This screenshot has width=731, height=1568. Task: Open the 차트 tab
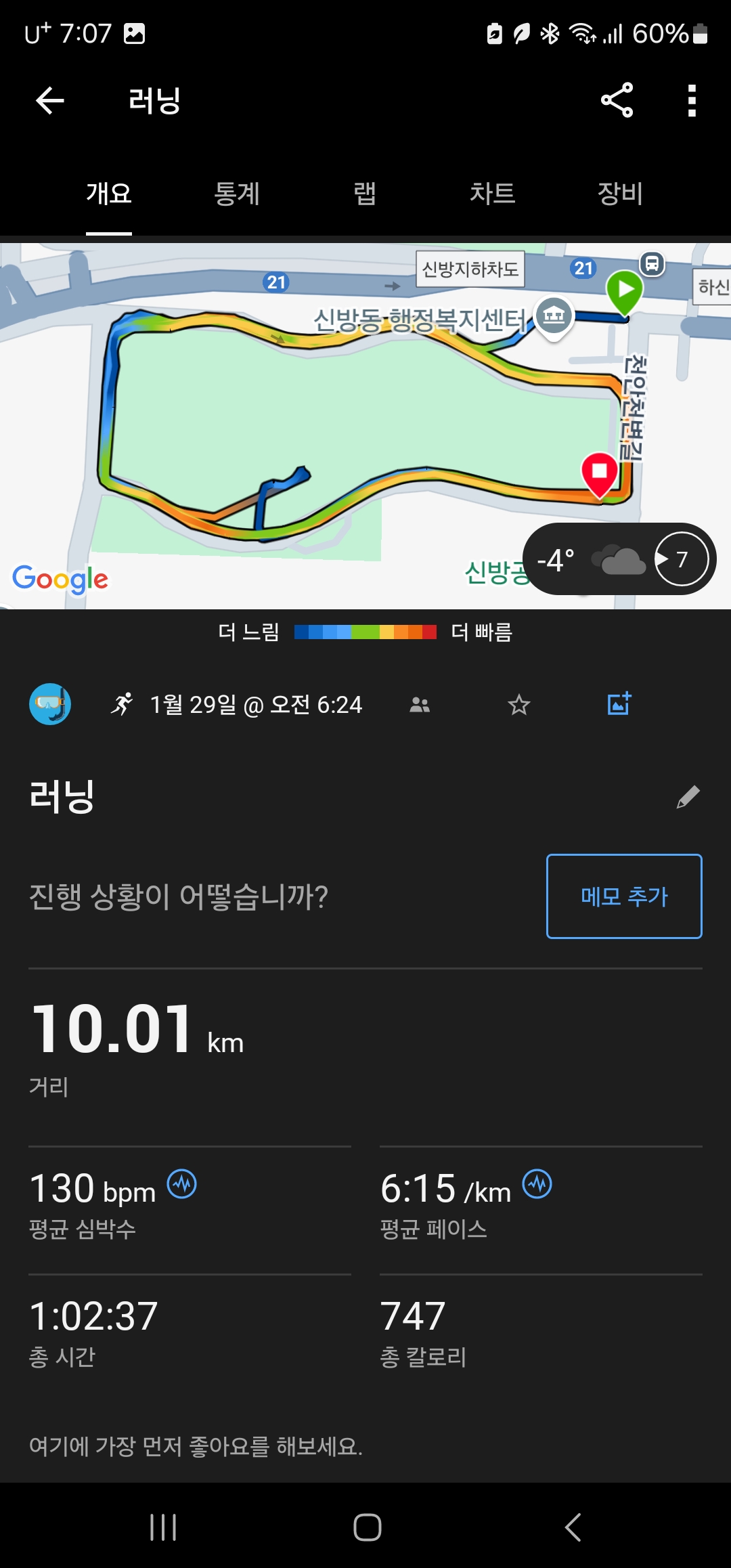pyautogui.click(x=493, y=194)
